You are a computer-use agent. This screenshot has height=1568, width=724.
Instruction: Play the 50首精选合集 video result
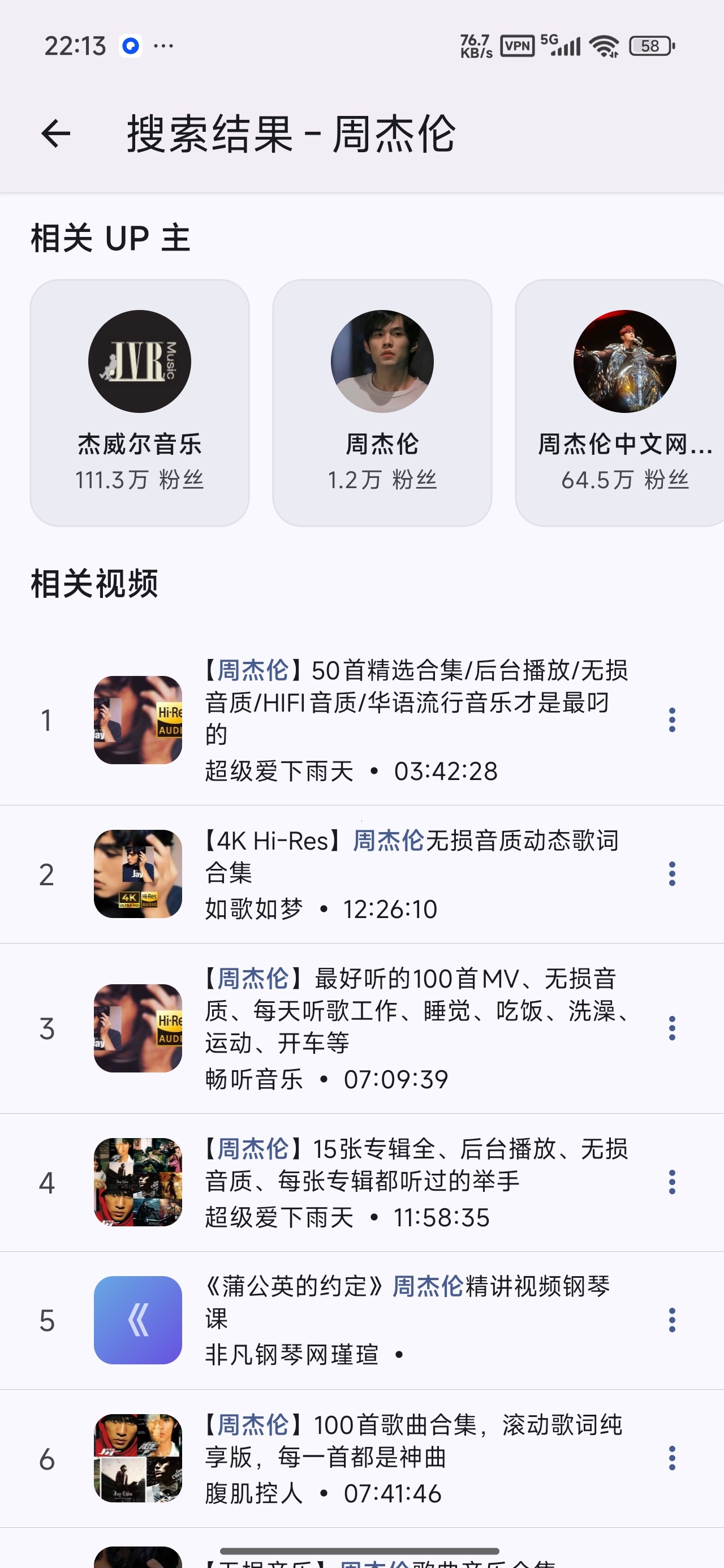361,720
